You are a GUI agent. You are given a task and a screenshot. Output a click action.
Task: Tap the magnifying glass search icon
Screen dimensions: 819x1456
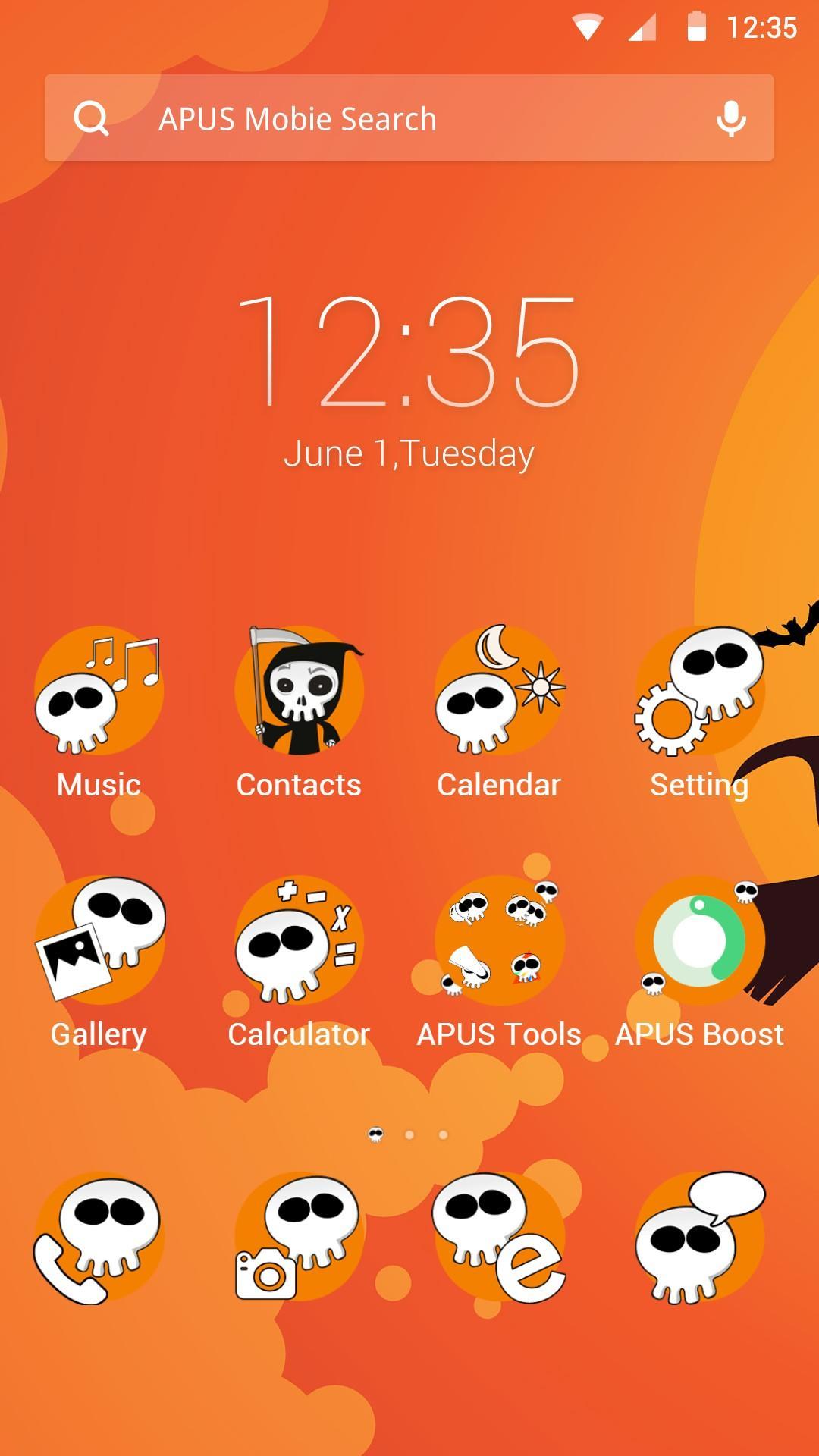click(93, 118)
